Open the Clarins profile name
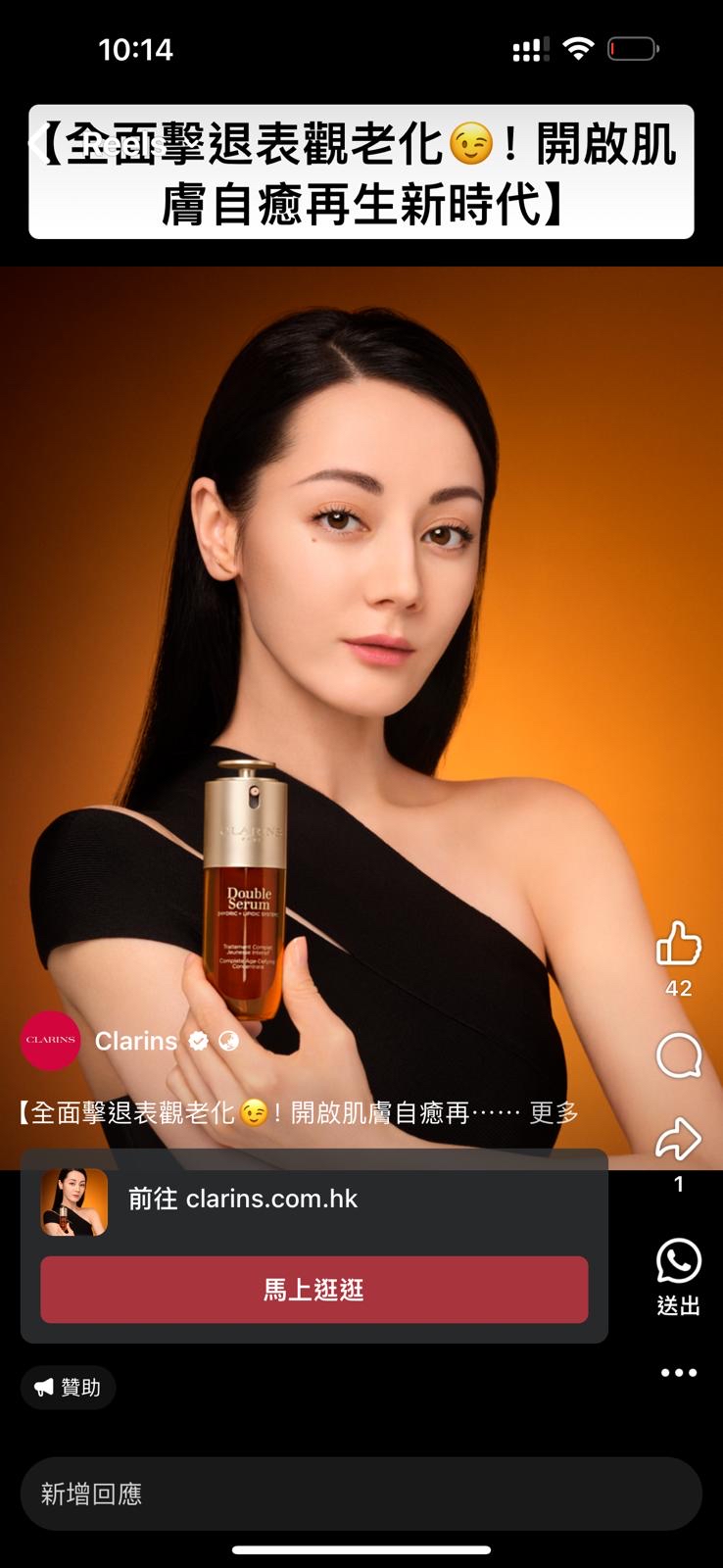Image resolution: width=723 pixels, height=1568 pixels. click(x=136, y=1041)
